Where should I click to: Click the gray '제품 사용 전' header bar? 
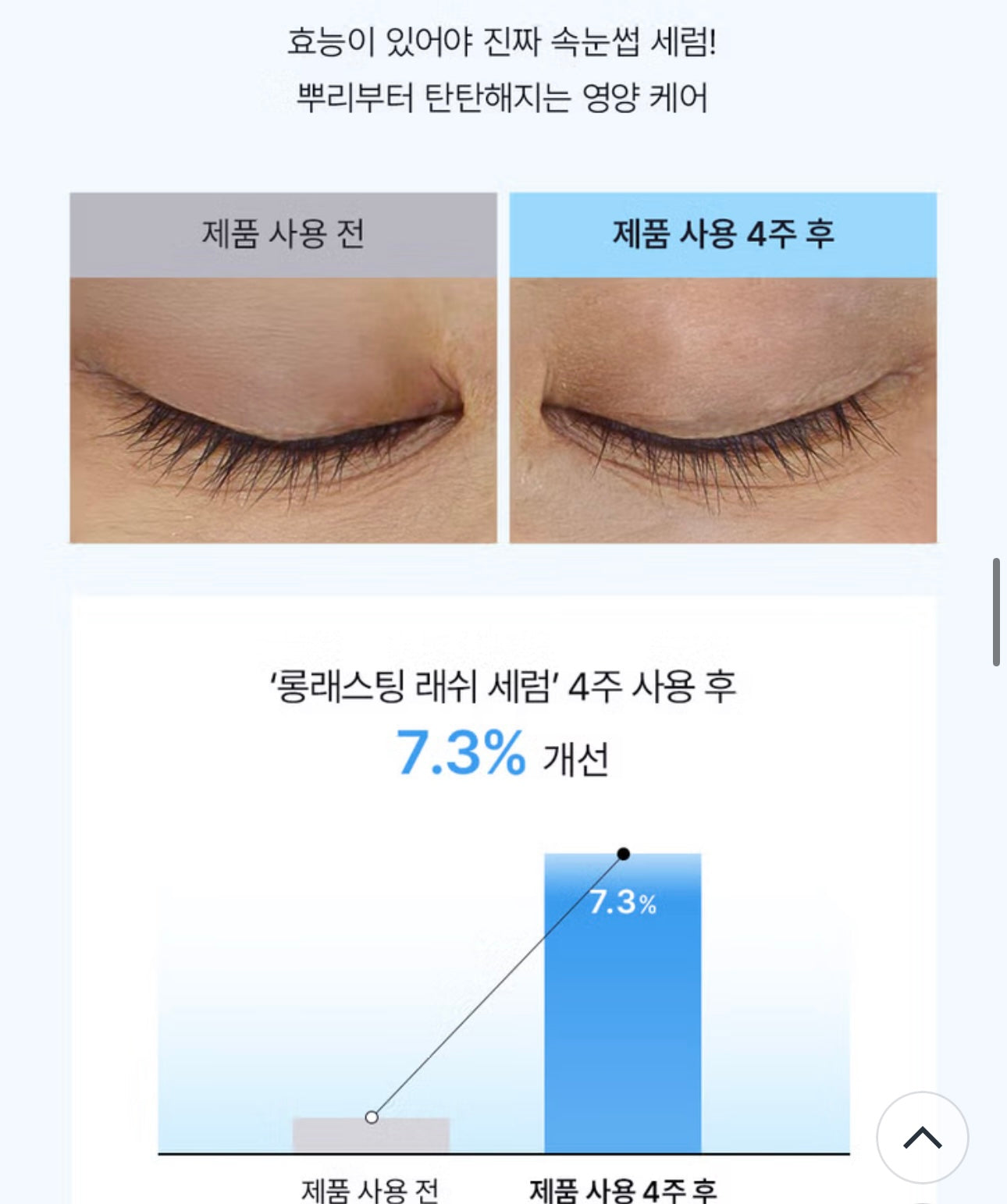point(285,233)
